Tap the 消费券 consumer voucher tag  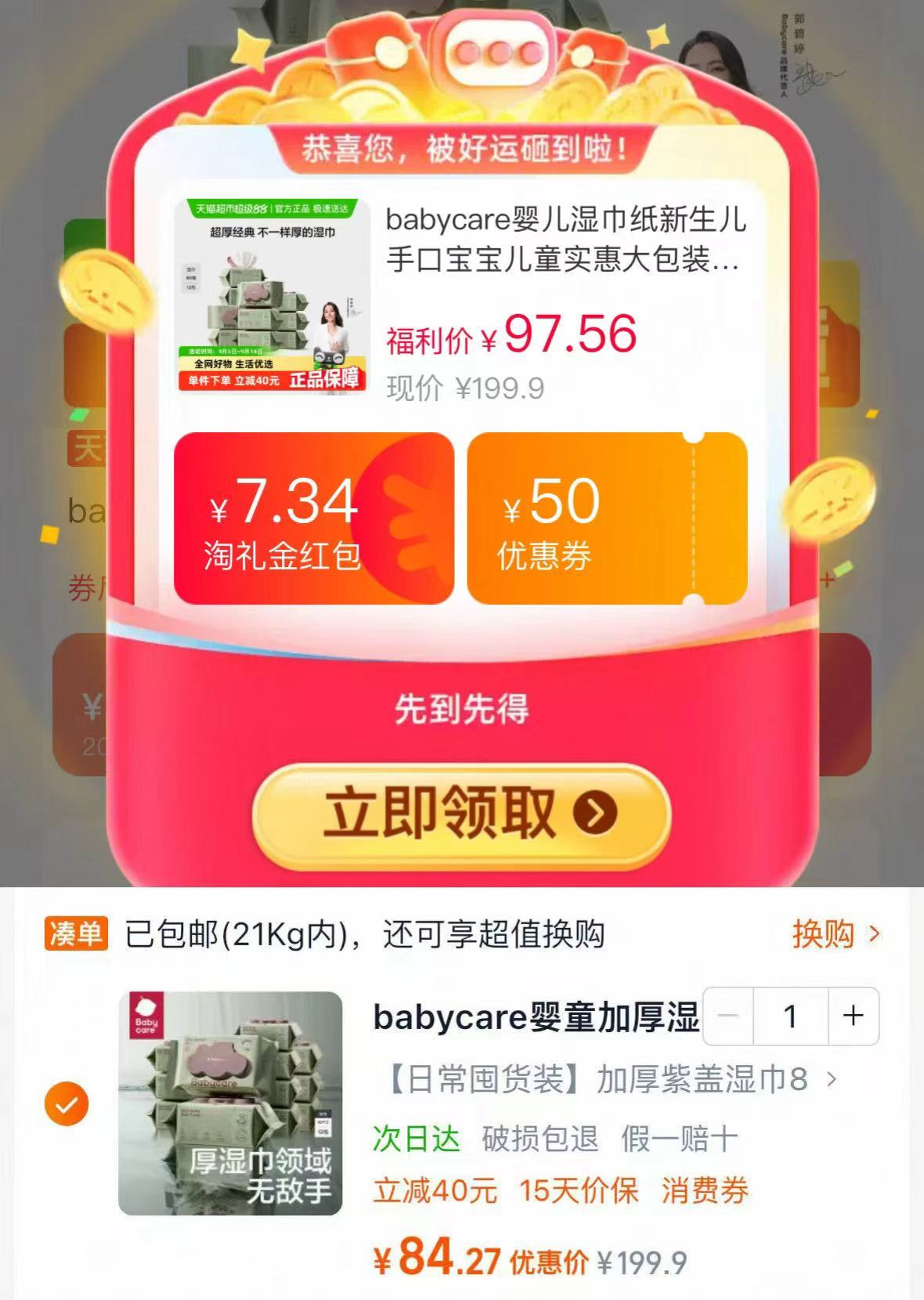tap(705, 1191)
